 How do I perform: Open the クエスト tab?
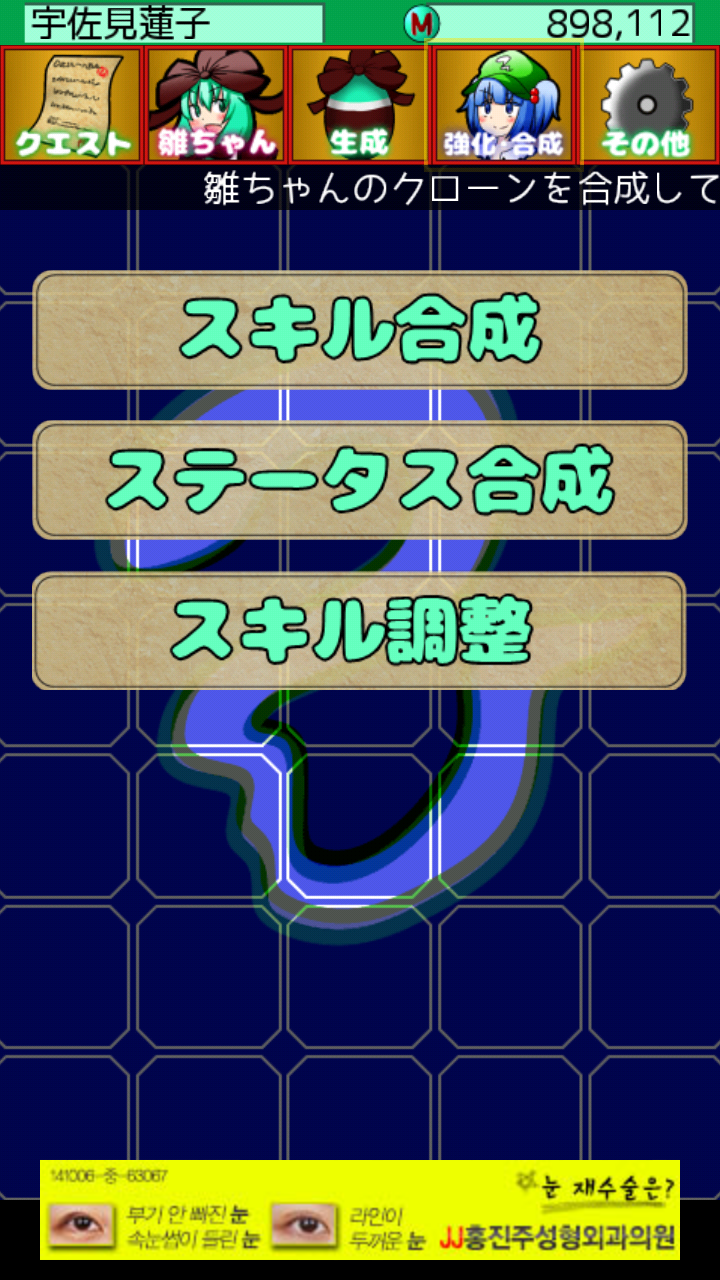73,105
